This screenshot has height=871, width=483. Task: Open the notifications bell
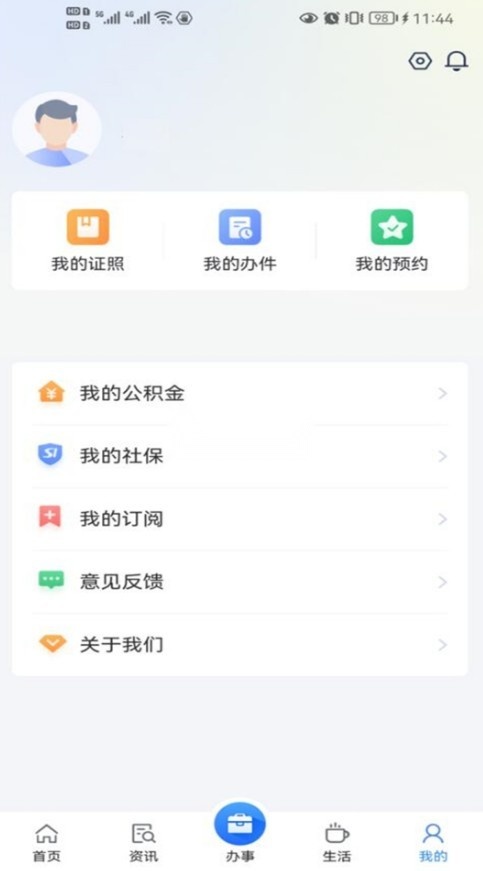[x=456, y=61]
